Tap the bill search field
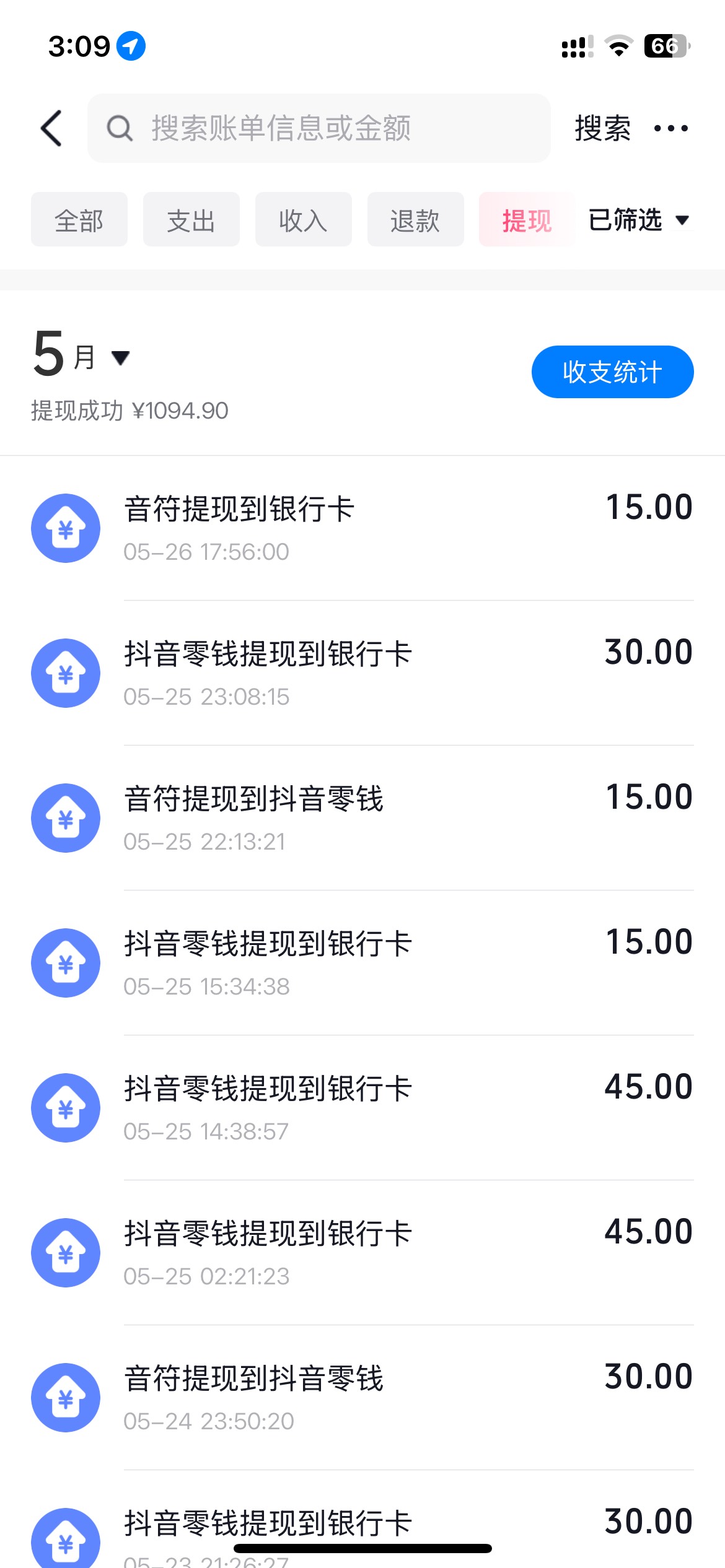 tap(319, 128)
